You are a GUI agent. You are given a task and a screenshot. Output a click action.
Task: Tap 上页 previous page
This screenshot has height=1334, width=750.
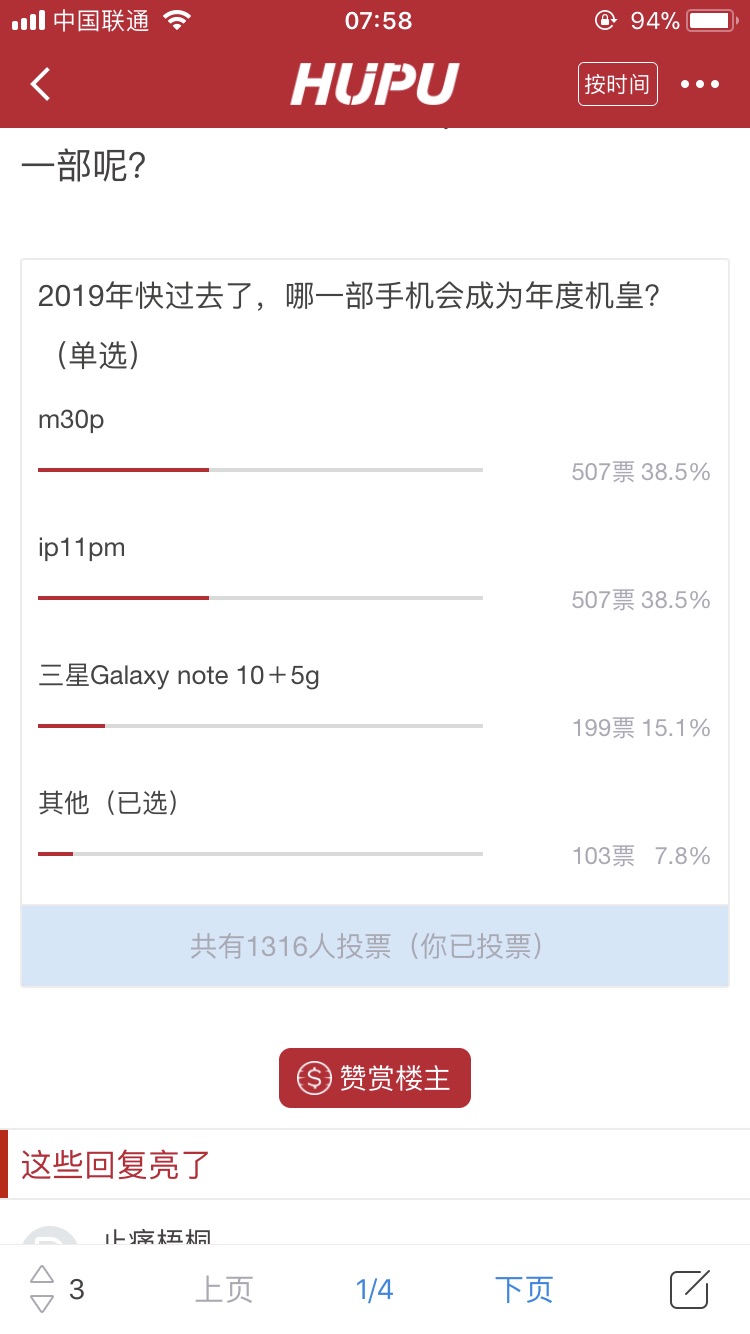(x=224, y=1290)
